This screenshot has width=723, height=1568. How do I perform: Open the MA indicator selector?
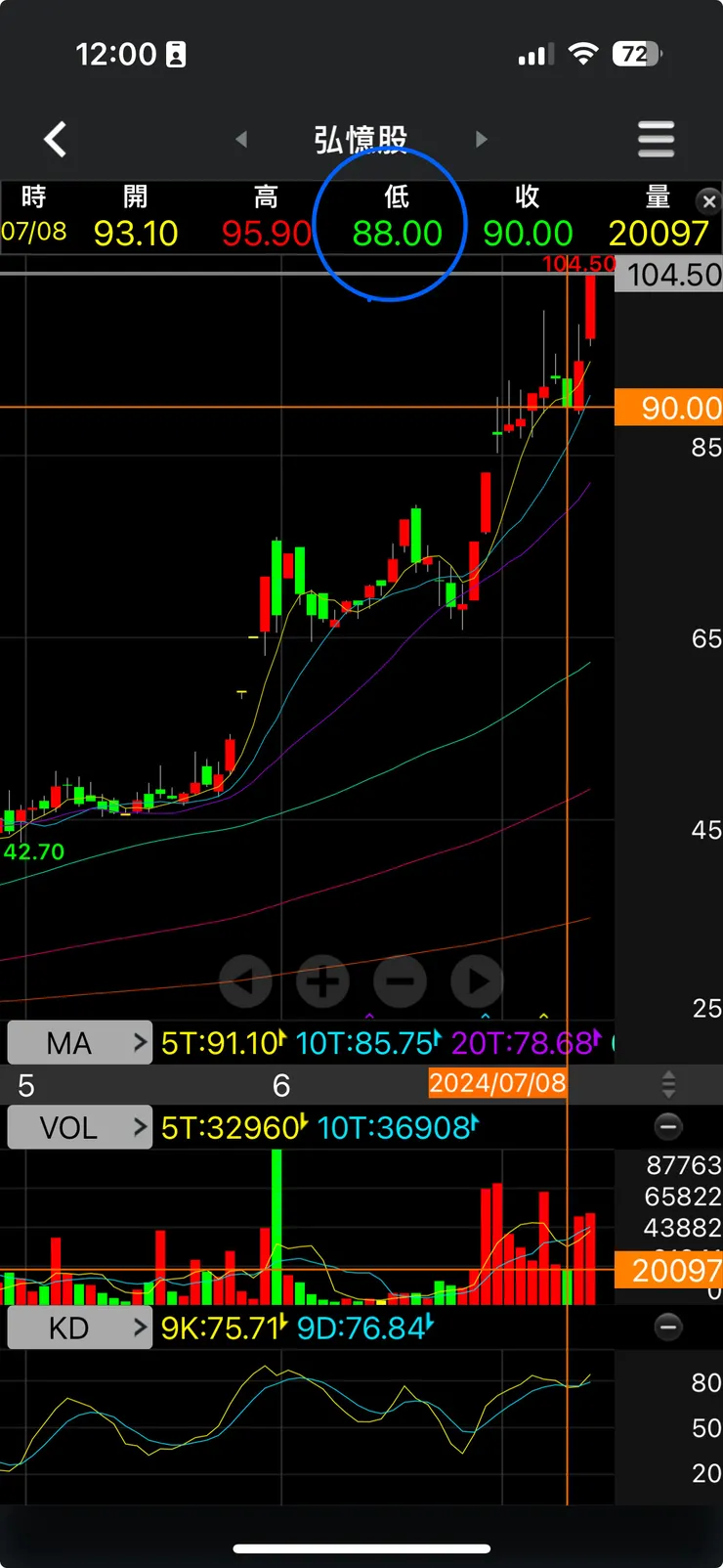(79, 1043)
